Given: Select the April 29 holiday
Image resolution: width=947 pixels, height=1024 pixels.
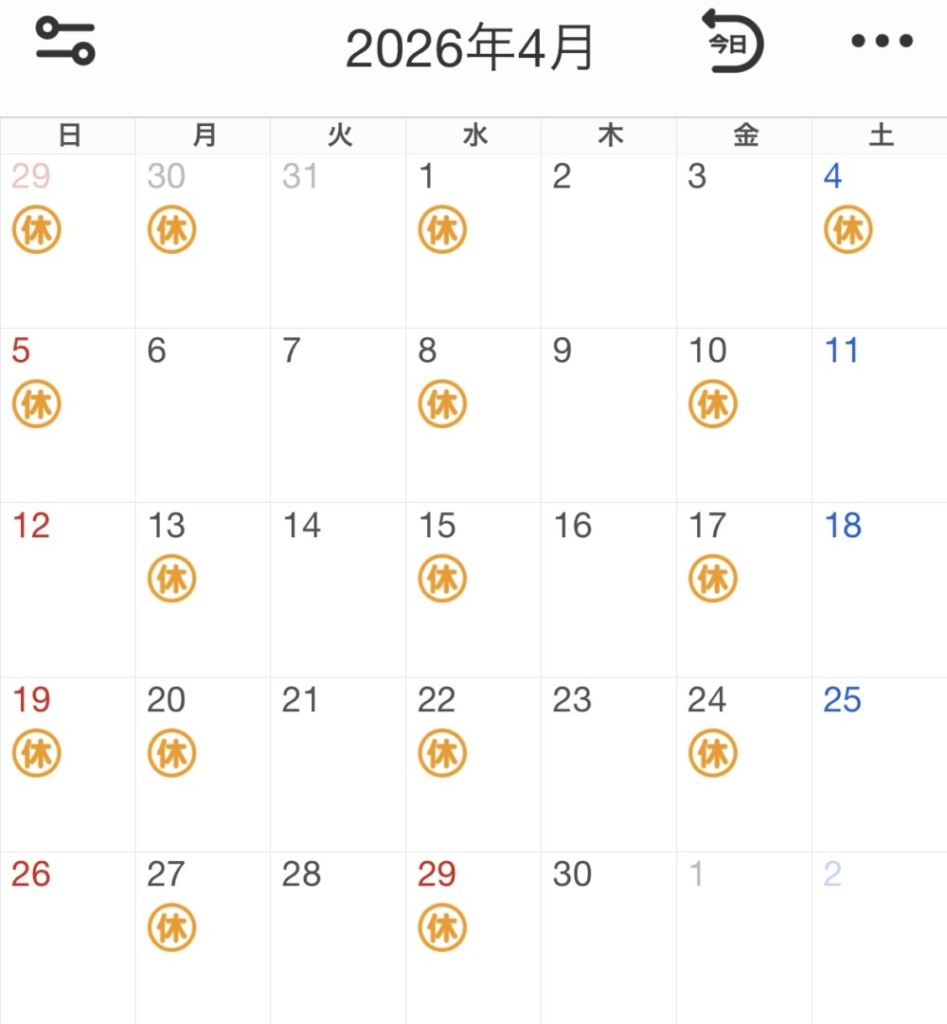Looking at the screenshot, I should pos(473,937).
